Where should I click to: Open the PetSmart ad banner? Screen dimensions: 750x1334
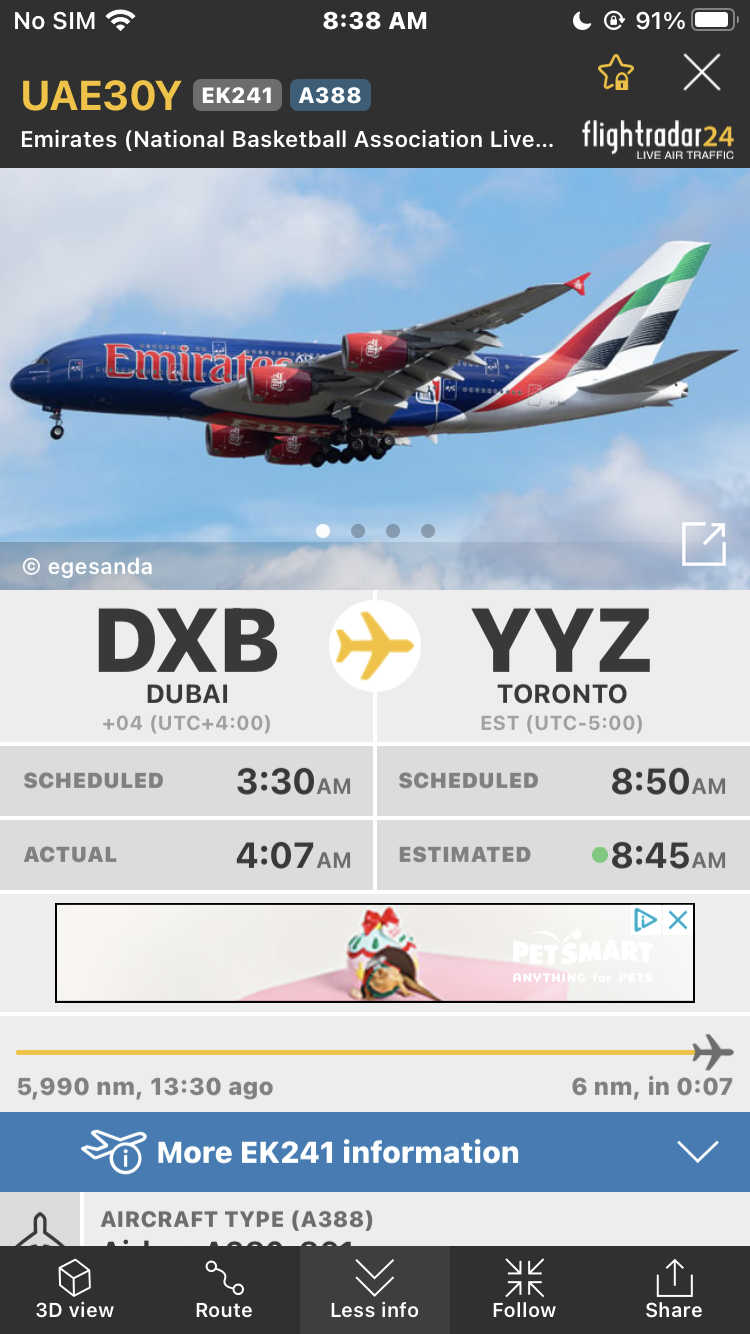pos(375,954)
